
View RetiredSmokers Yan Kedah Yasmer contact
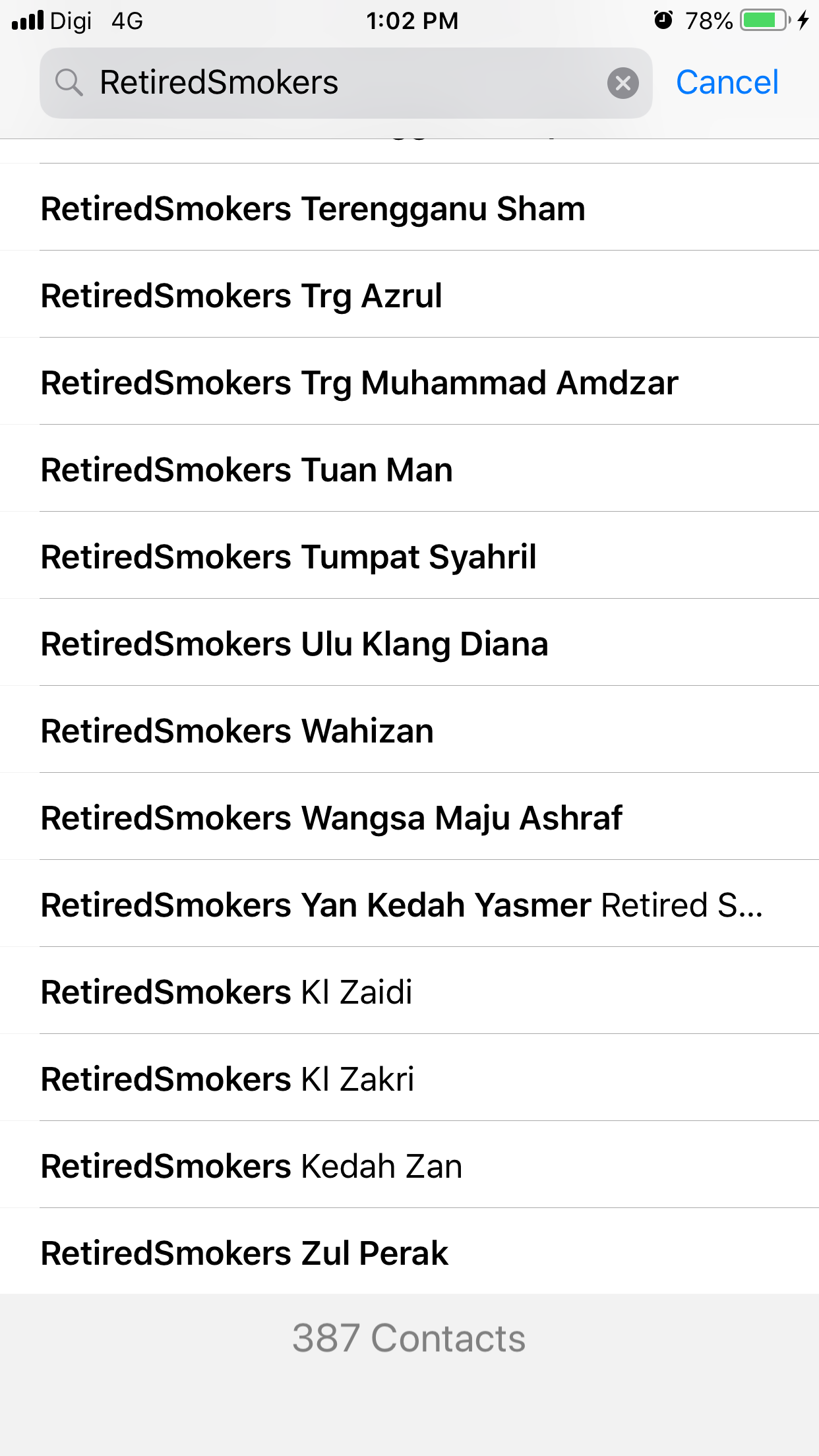pyautogui.click(x=409, y=903)
